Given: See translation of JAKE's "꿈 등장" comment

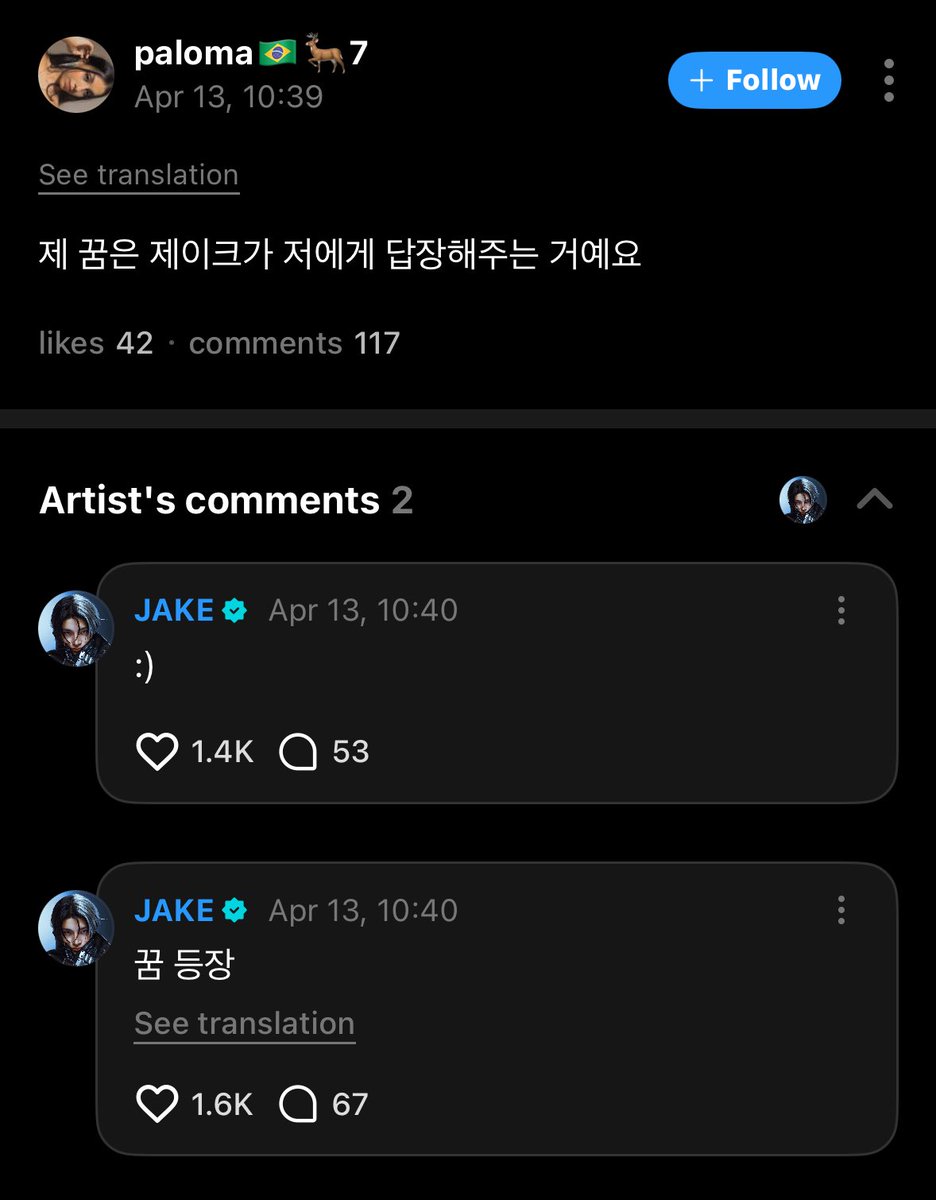Looking at the screenshot, I should click(x=244, y=1024).
